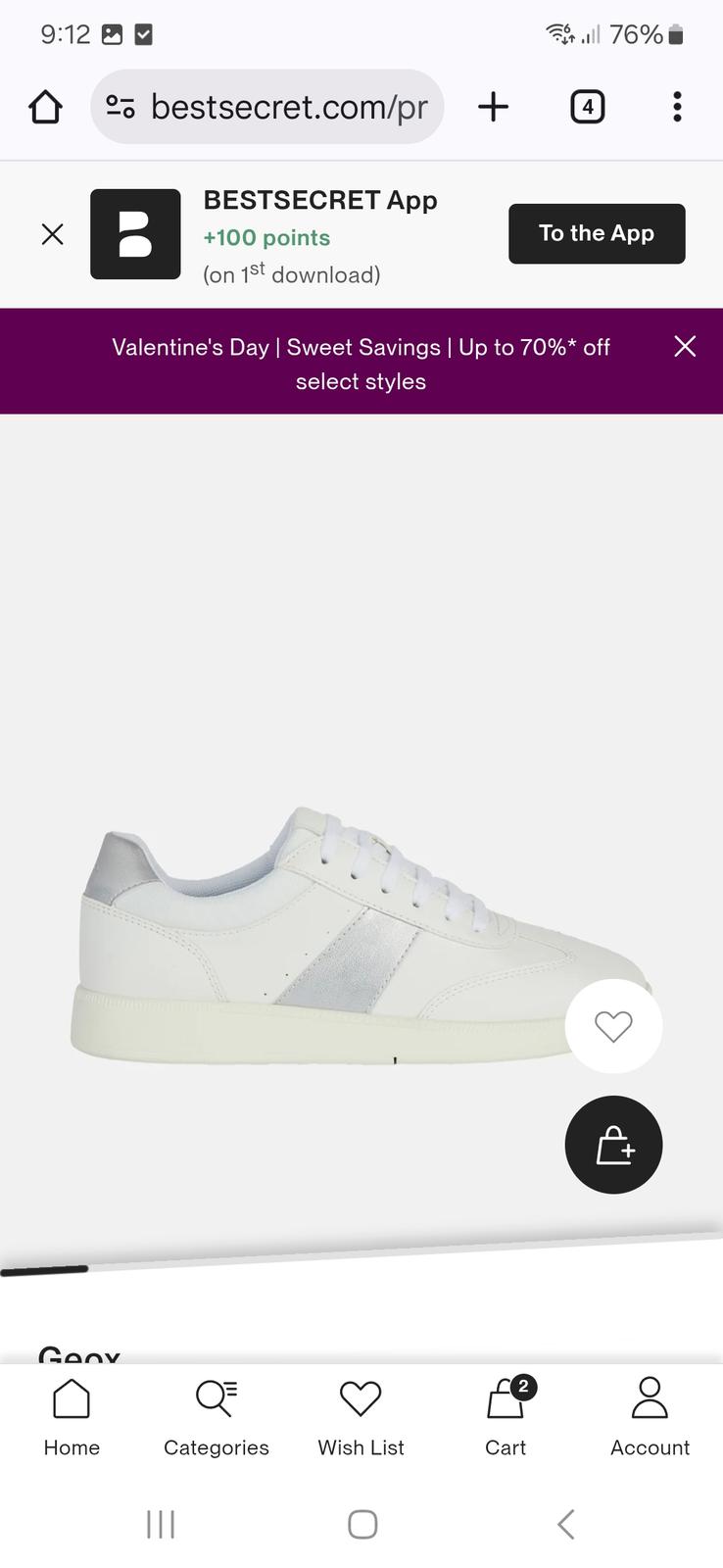This screenshot has width=723, height=1568.
Task: Tap the To the App button
Action: [x=596, y=233]
